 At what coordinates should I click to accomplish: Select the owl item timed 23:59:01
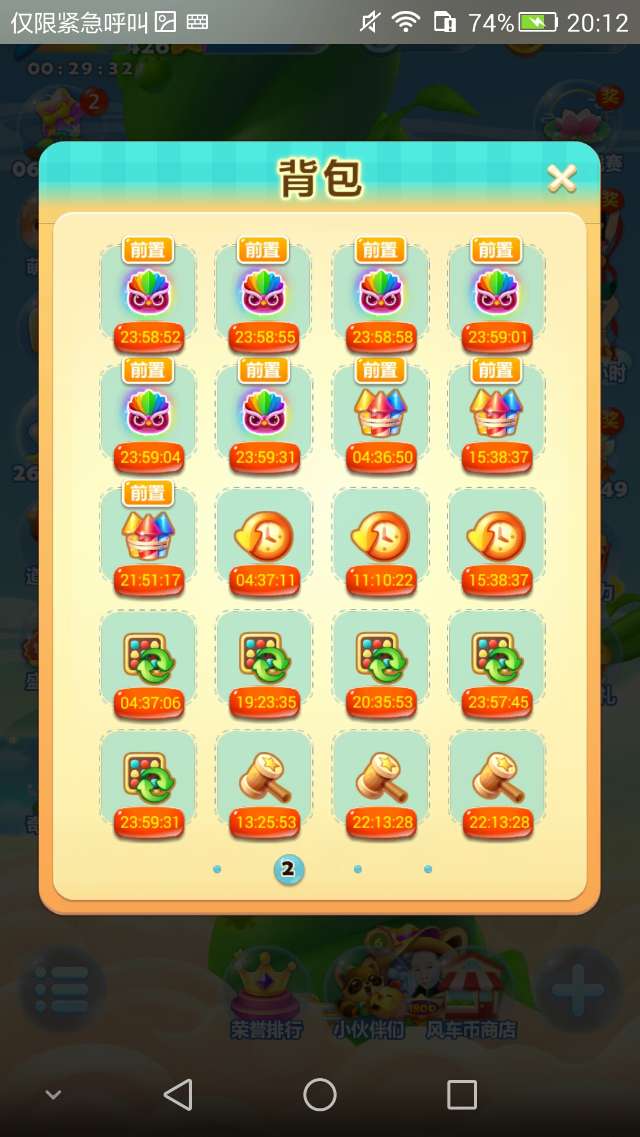click(x=496, y=294)
